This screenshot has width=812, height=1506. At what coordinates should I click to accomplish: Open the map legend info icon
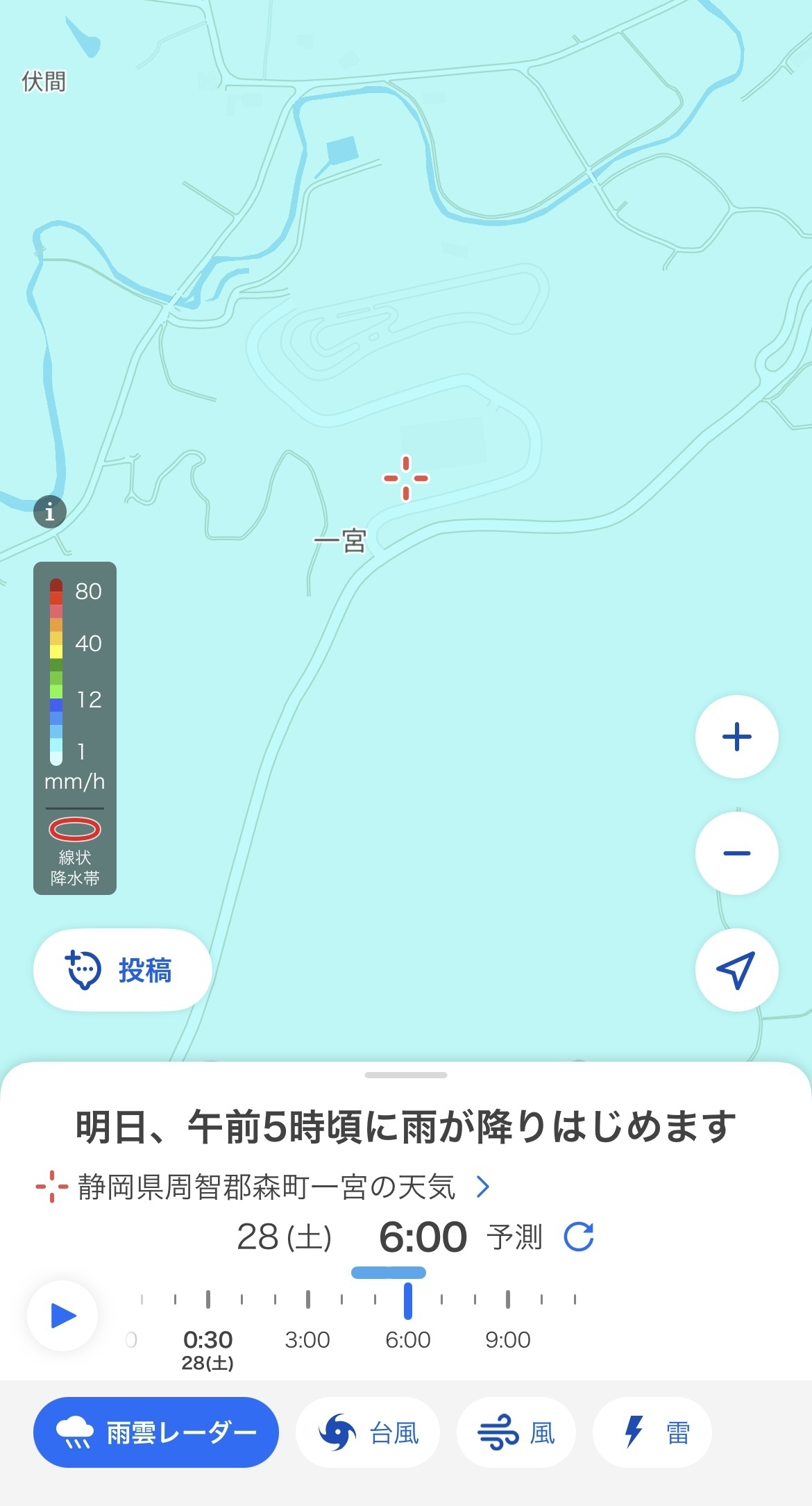(x=50, y=512)
